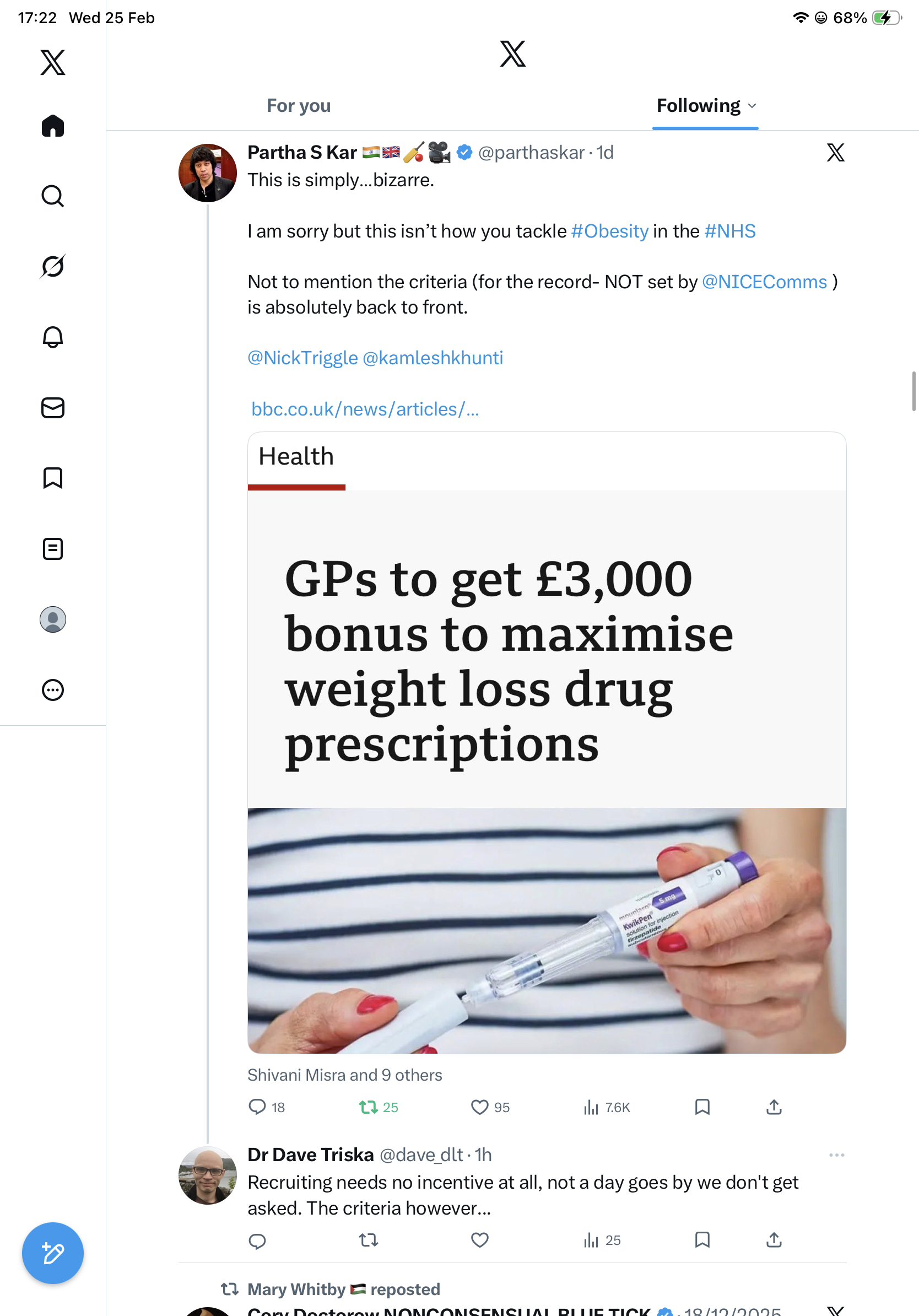The image size is (919, 1316).
Task: Undo repost on Partha S Kar's post
Action: pyautogui.click(x=369, y=1107)
